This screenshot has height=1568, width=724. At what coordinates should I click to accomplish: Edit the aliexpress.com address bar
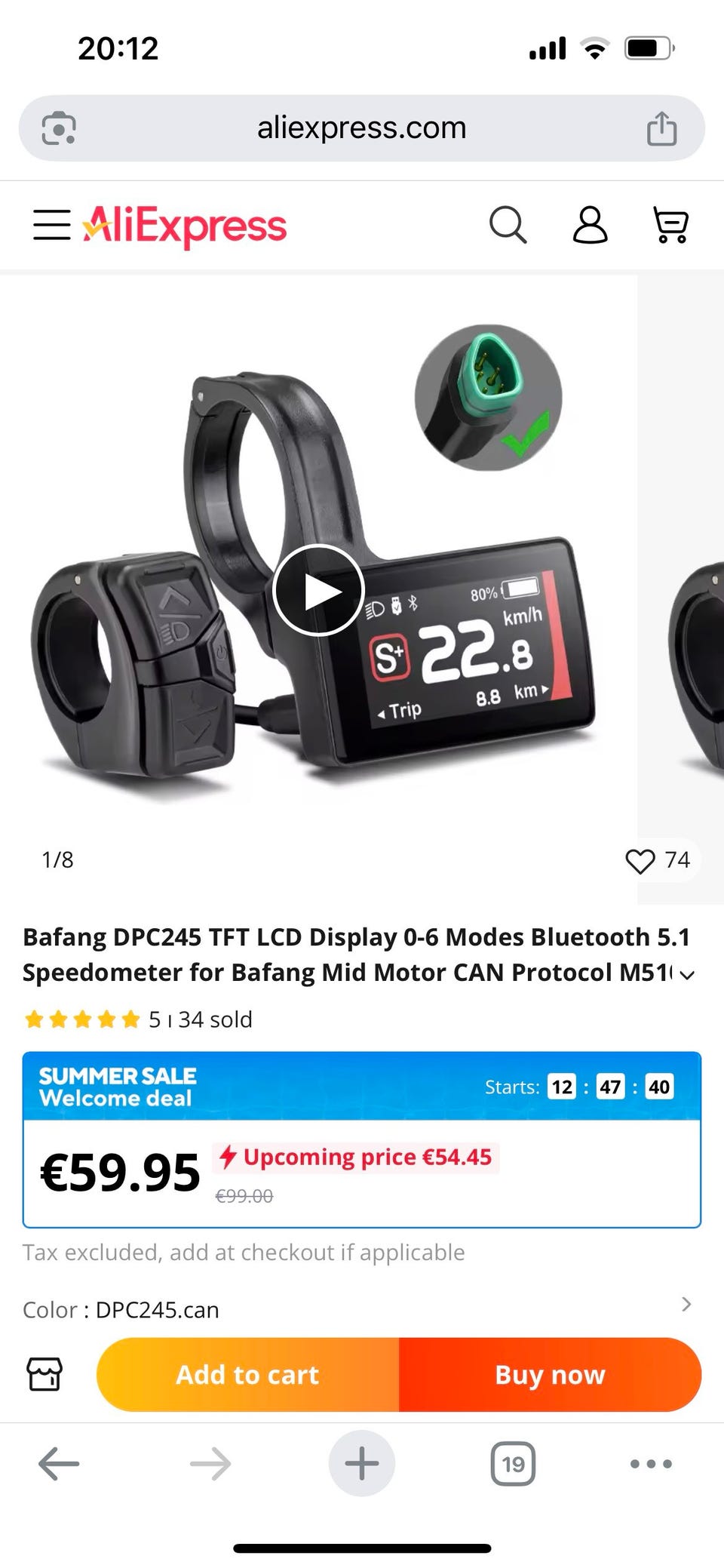point(362,128)
